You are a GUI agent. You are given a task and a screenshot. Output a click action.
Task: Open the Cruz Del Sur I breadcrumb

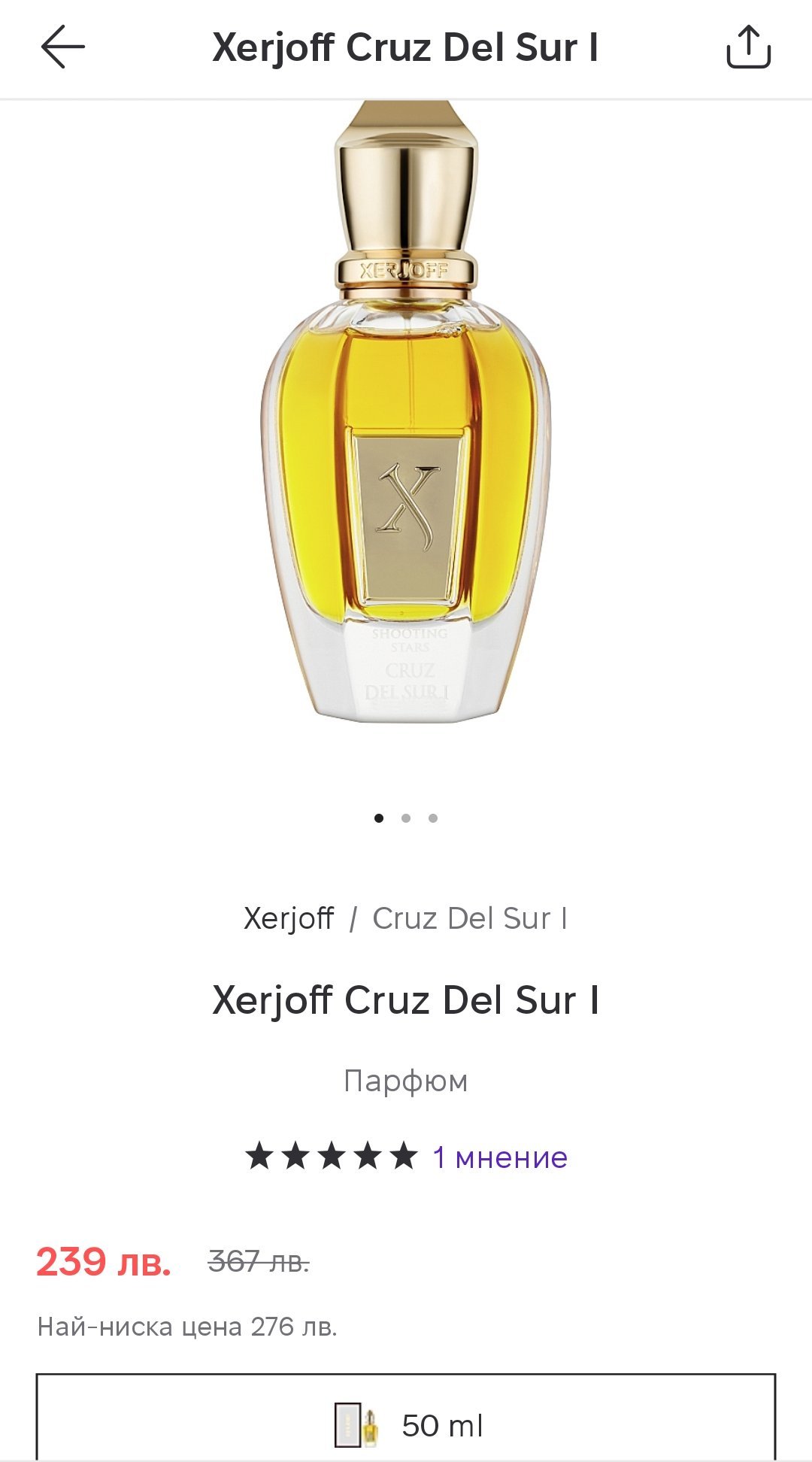click(470, 918)
